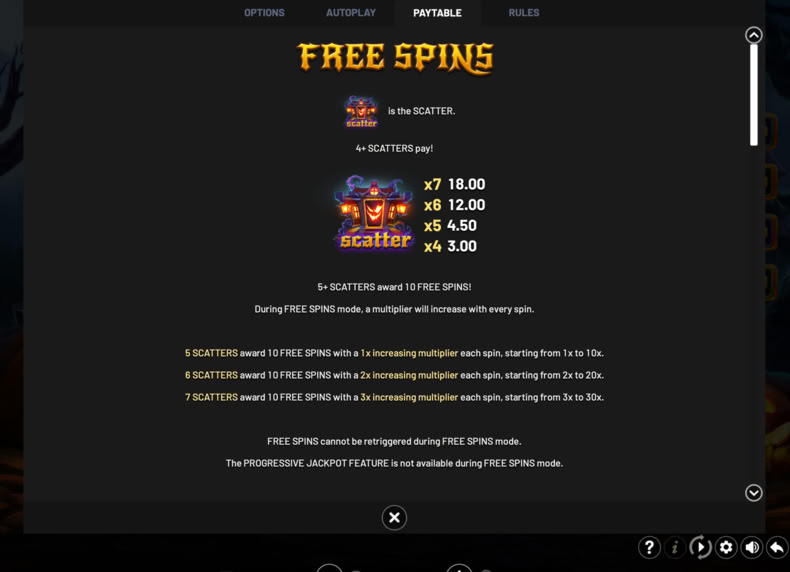This screenshot has height=572, width=790.
Task: Open the help question mark
Action: point(649,547)
